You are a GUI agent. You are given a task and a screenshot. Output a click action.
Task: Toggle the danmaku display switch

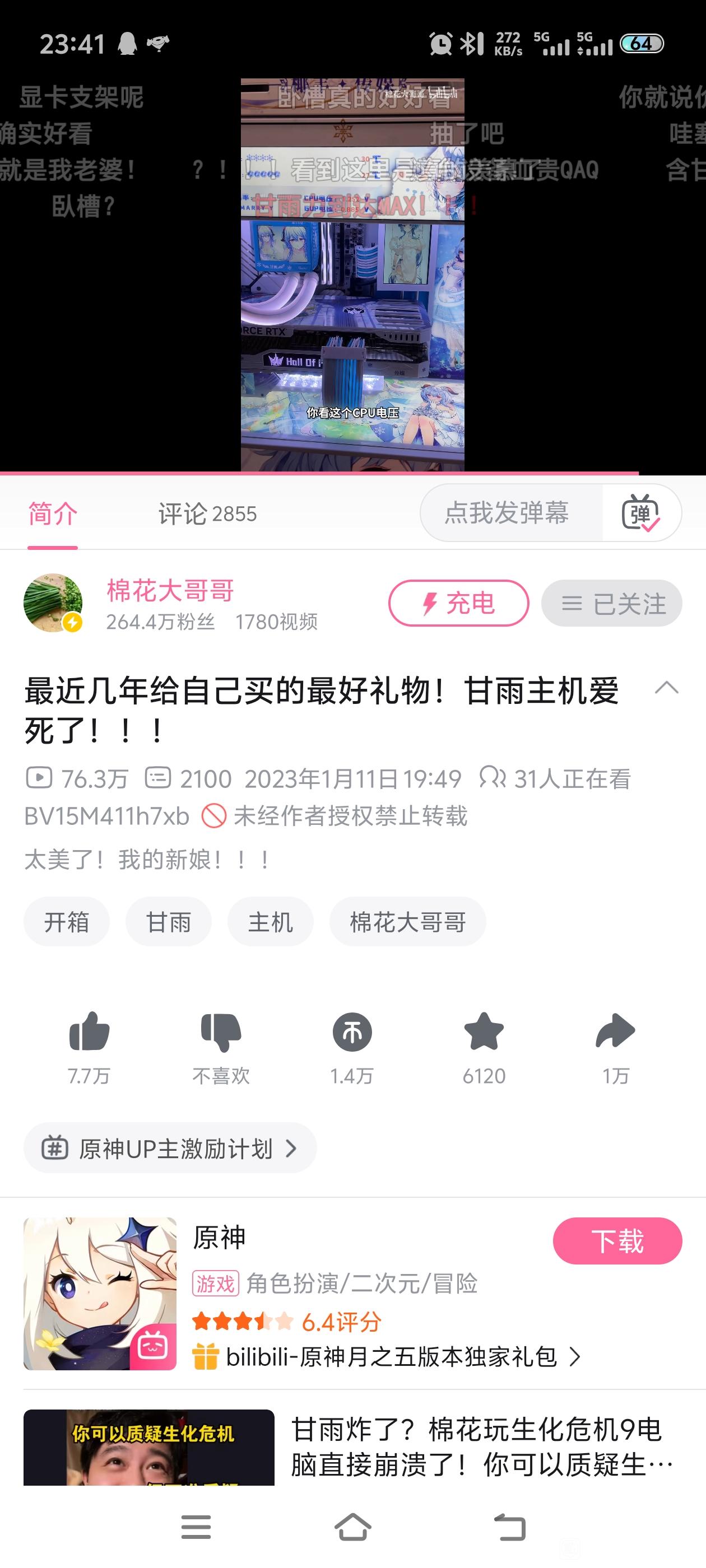point(641,514)
